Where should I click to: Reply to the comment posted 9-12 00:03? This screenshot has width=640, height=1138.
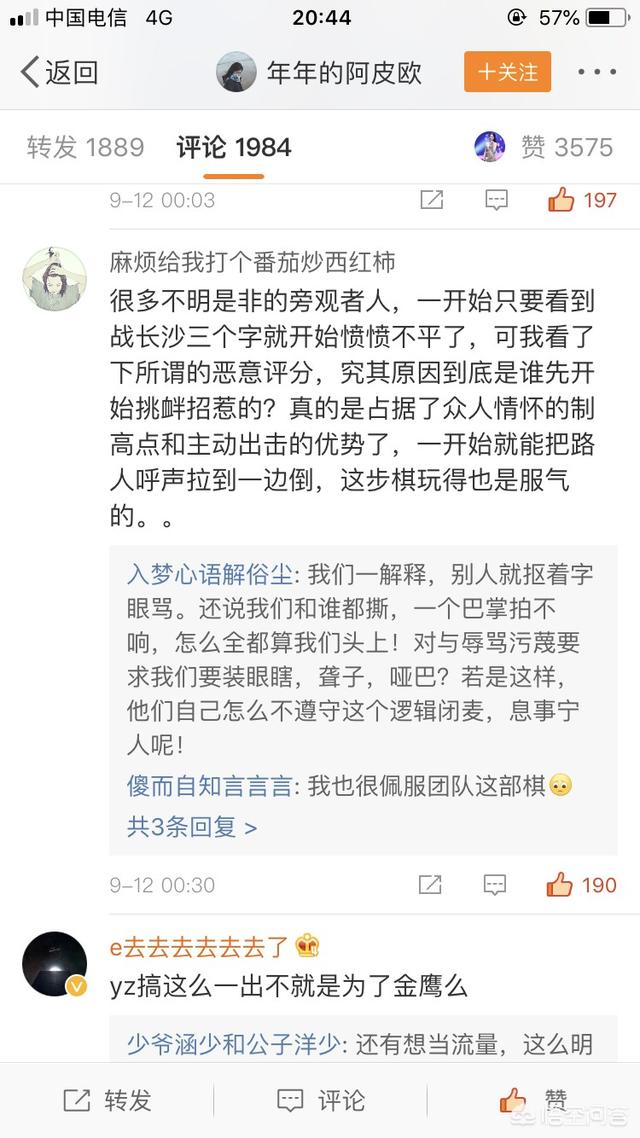coord(496,200)
